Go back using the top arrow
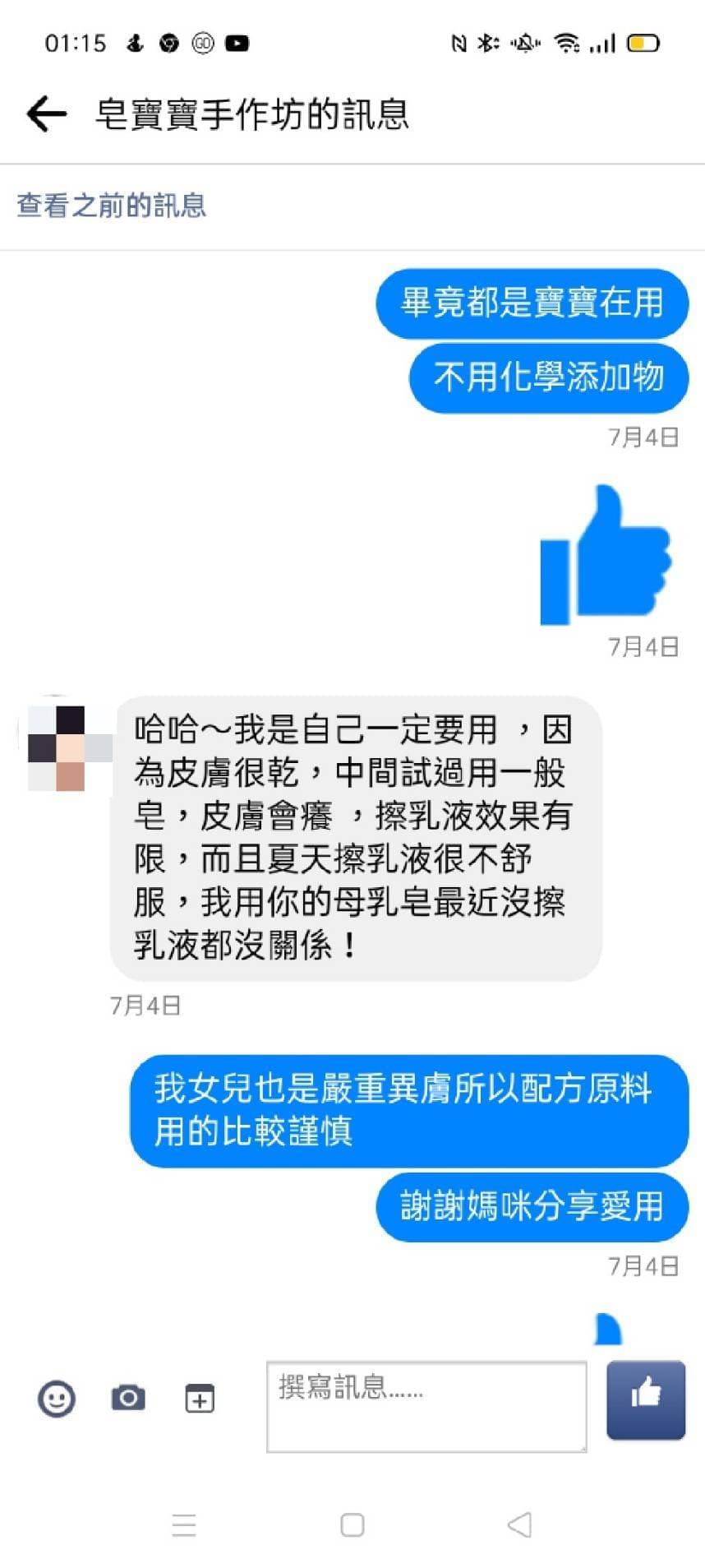 (x=46, y=113)
